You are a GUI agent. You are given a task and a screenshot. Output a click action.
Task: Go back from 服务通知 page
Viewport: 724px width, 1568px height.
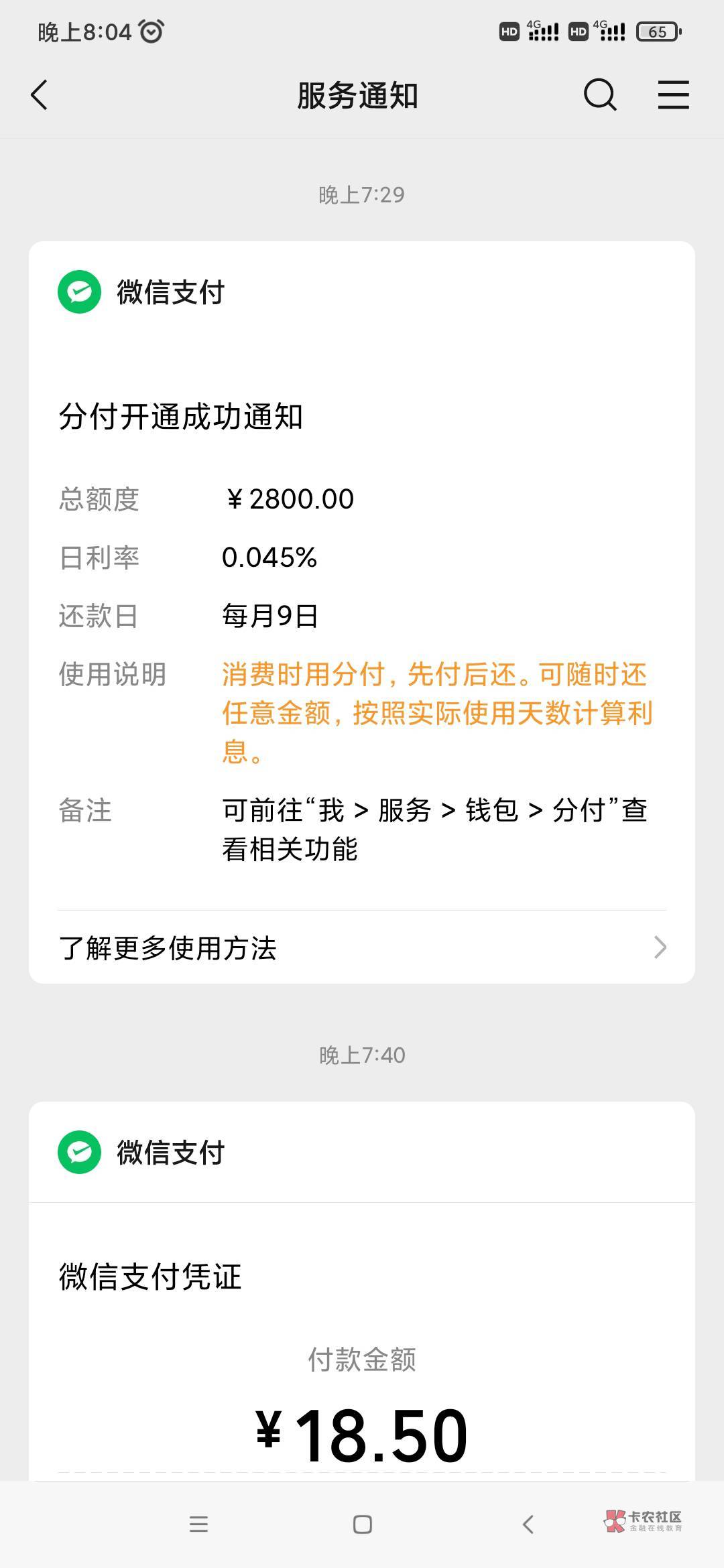coord(40,94)
